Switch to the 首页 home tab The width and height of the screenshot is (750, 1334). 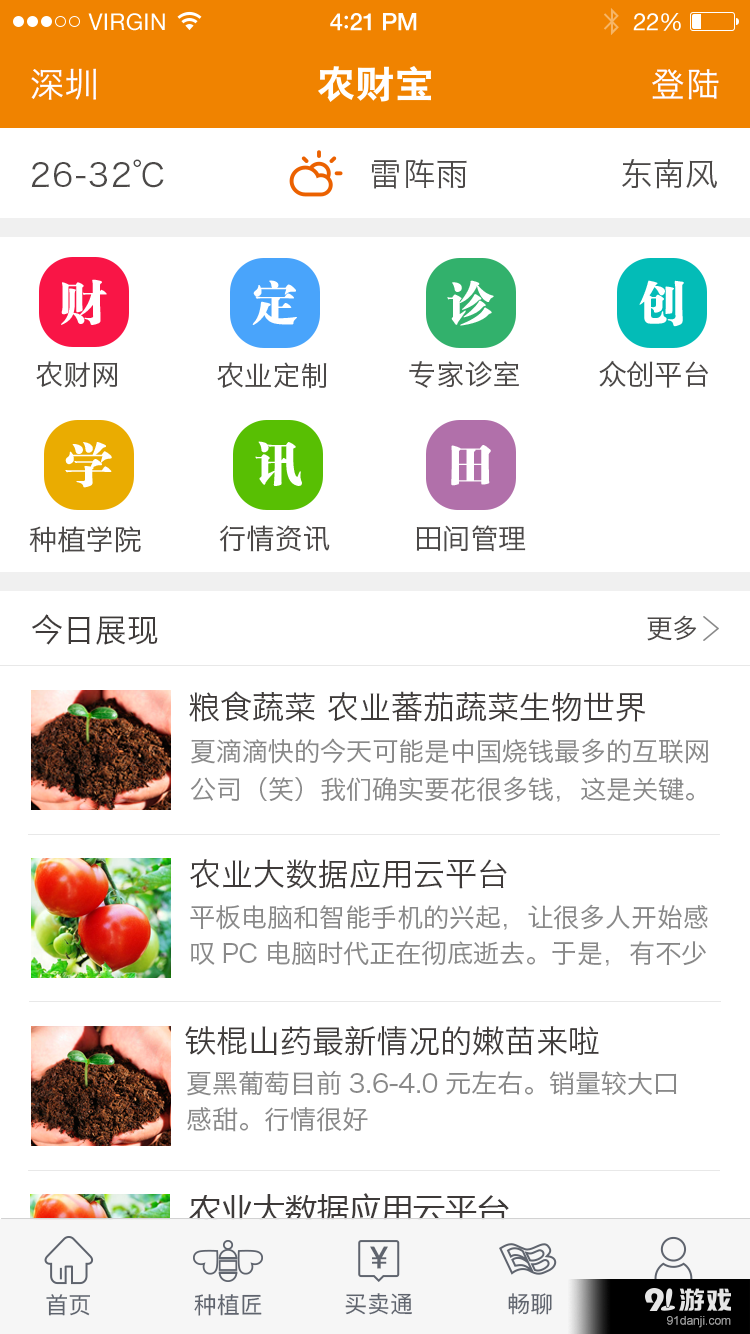coord(67,1262)
